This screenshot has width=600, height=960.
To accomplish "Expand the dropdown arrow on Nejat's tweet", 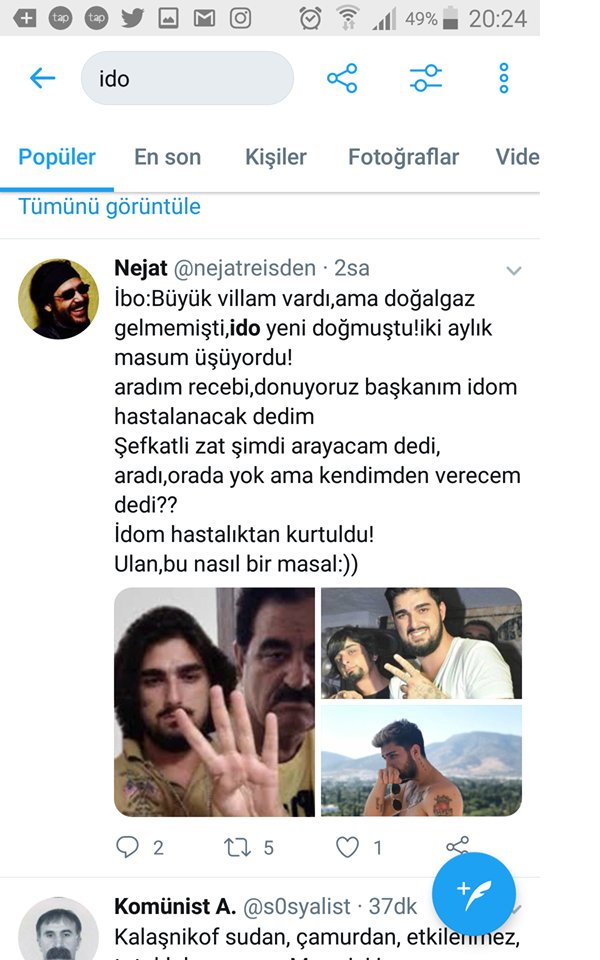I will (514, 271).
